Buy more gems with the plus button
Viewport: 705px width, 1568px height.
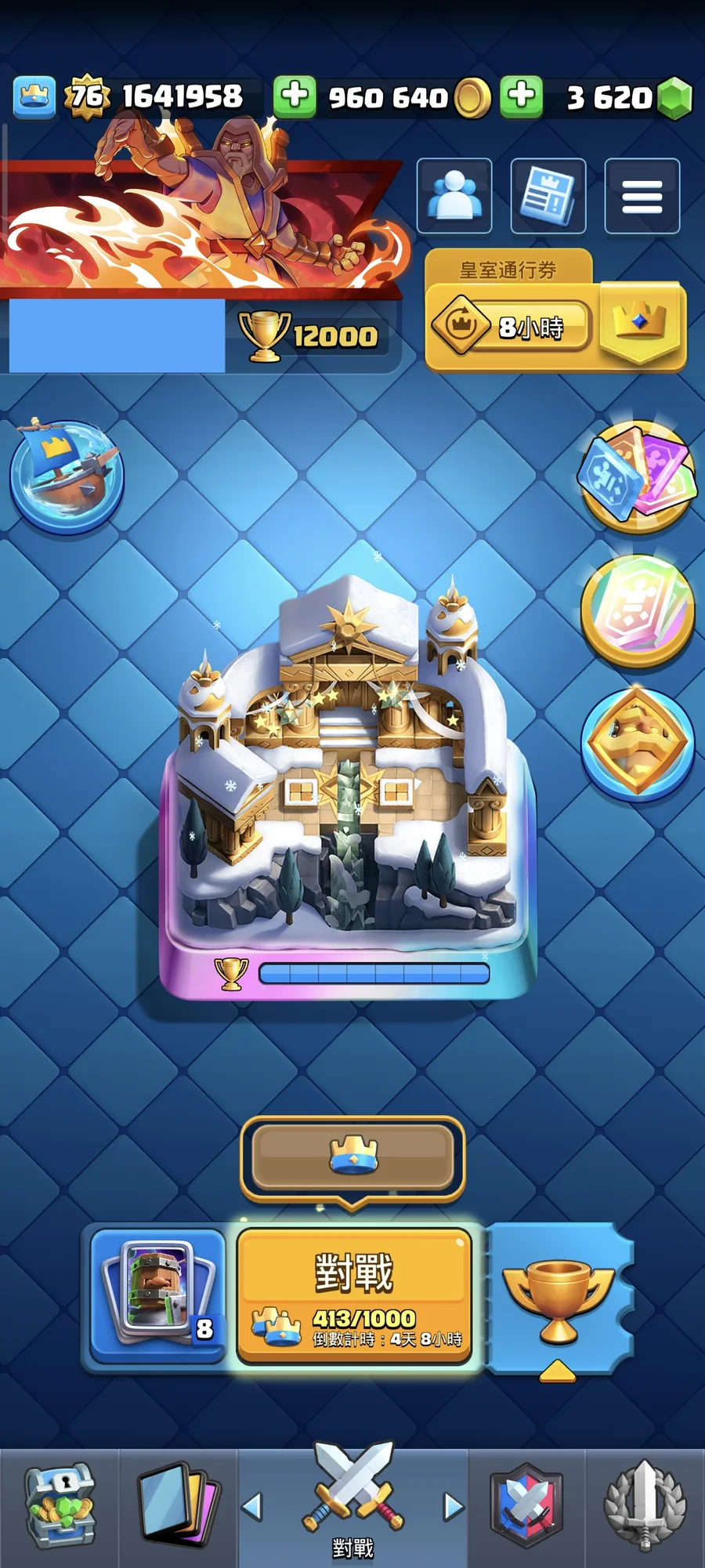(522, 96)
